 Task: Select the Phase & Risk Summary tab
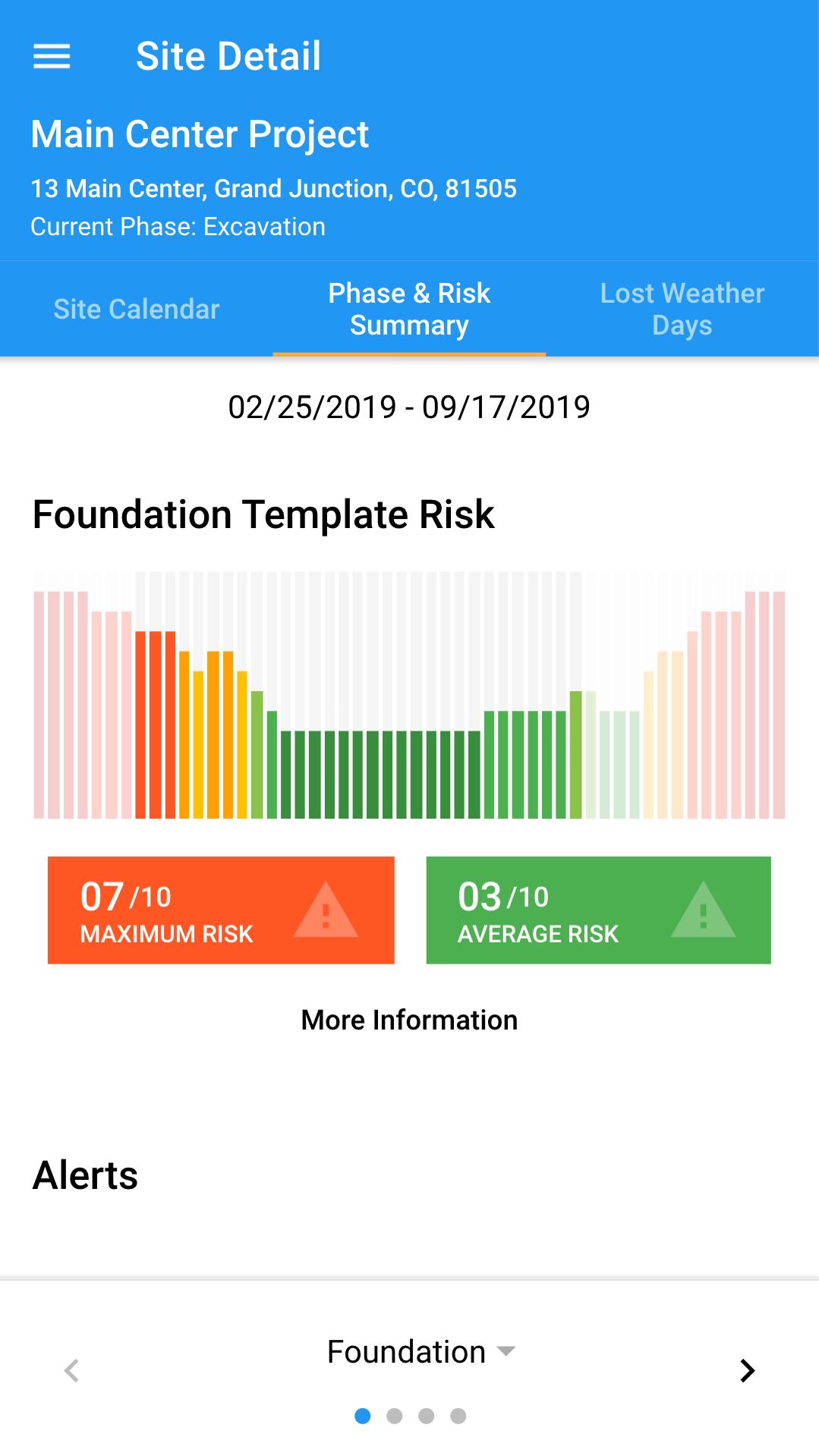(x=409, y=309)
